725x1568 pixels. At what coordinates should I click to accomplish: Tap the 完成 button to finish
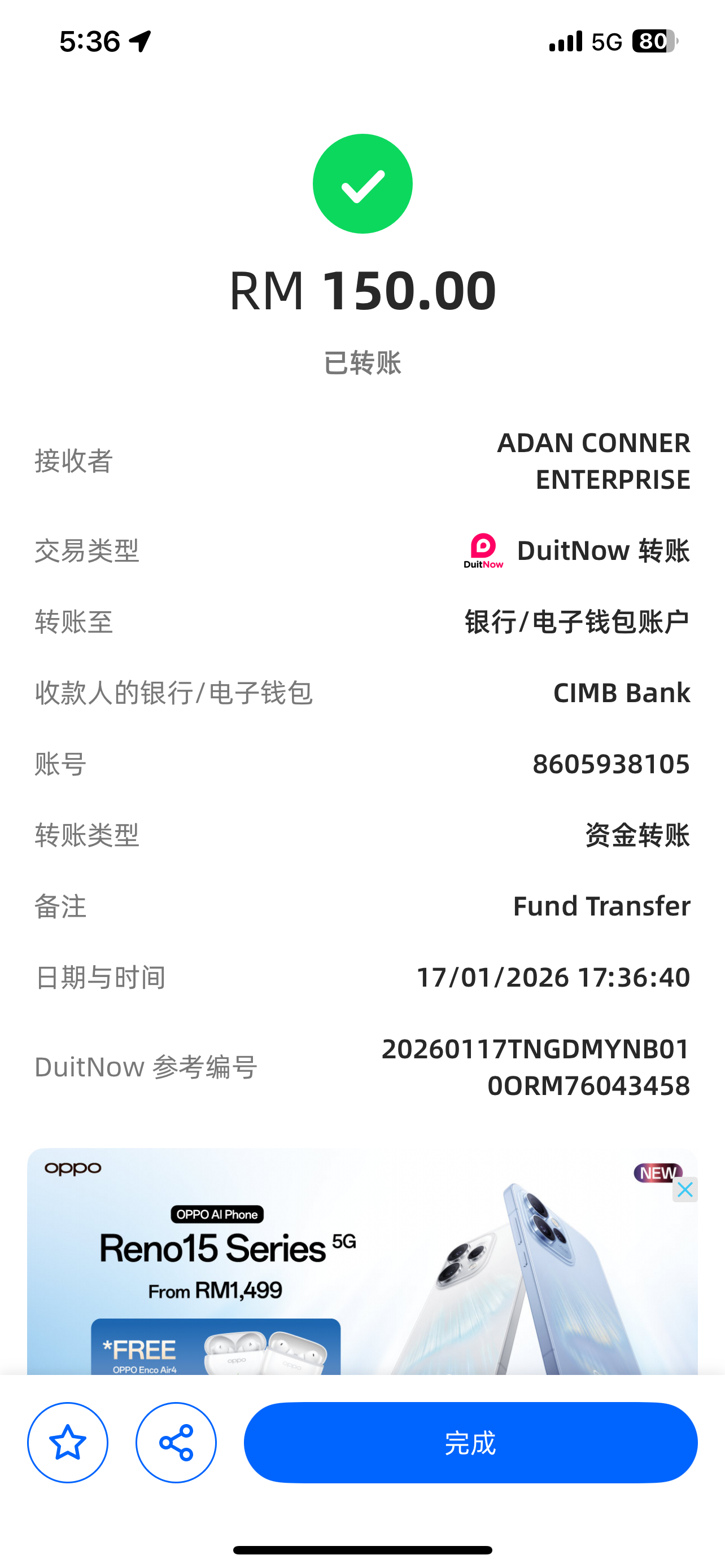(x=470, y=1443)
